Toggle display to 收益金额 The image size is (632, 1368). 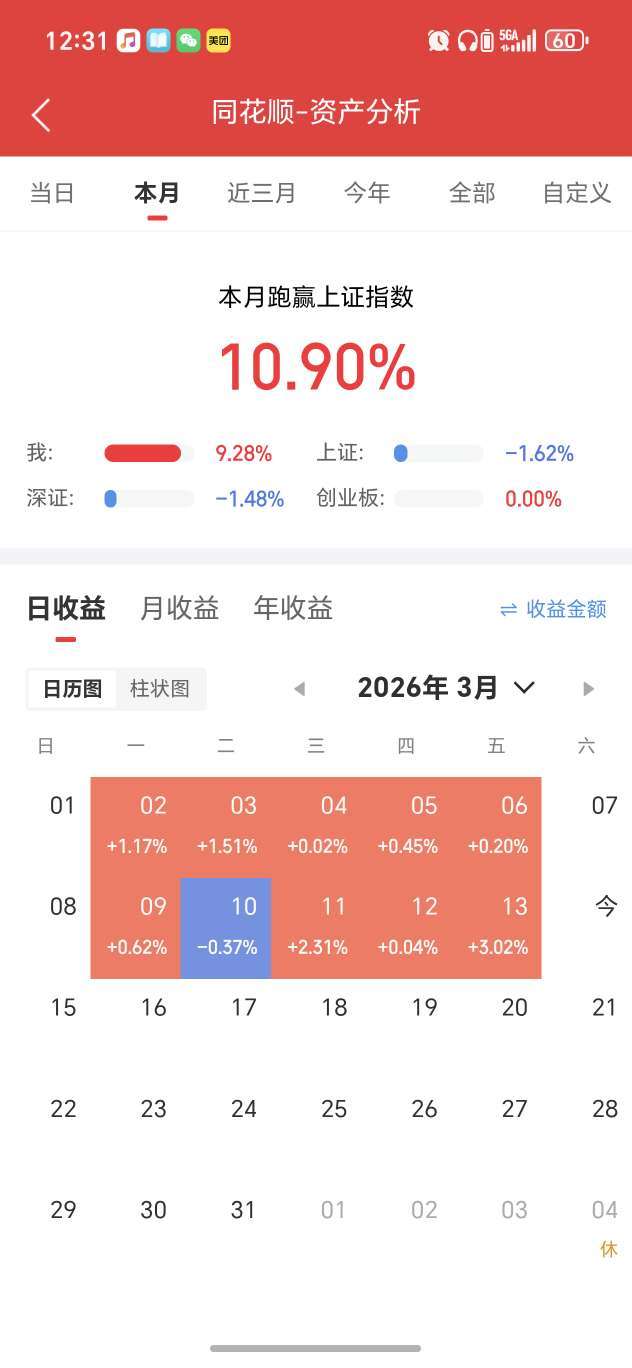554,609
